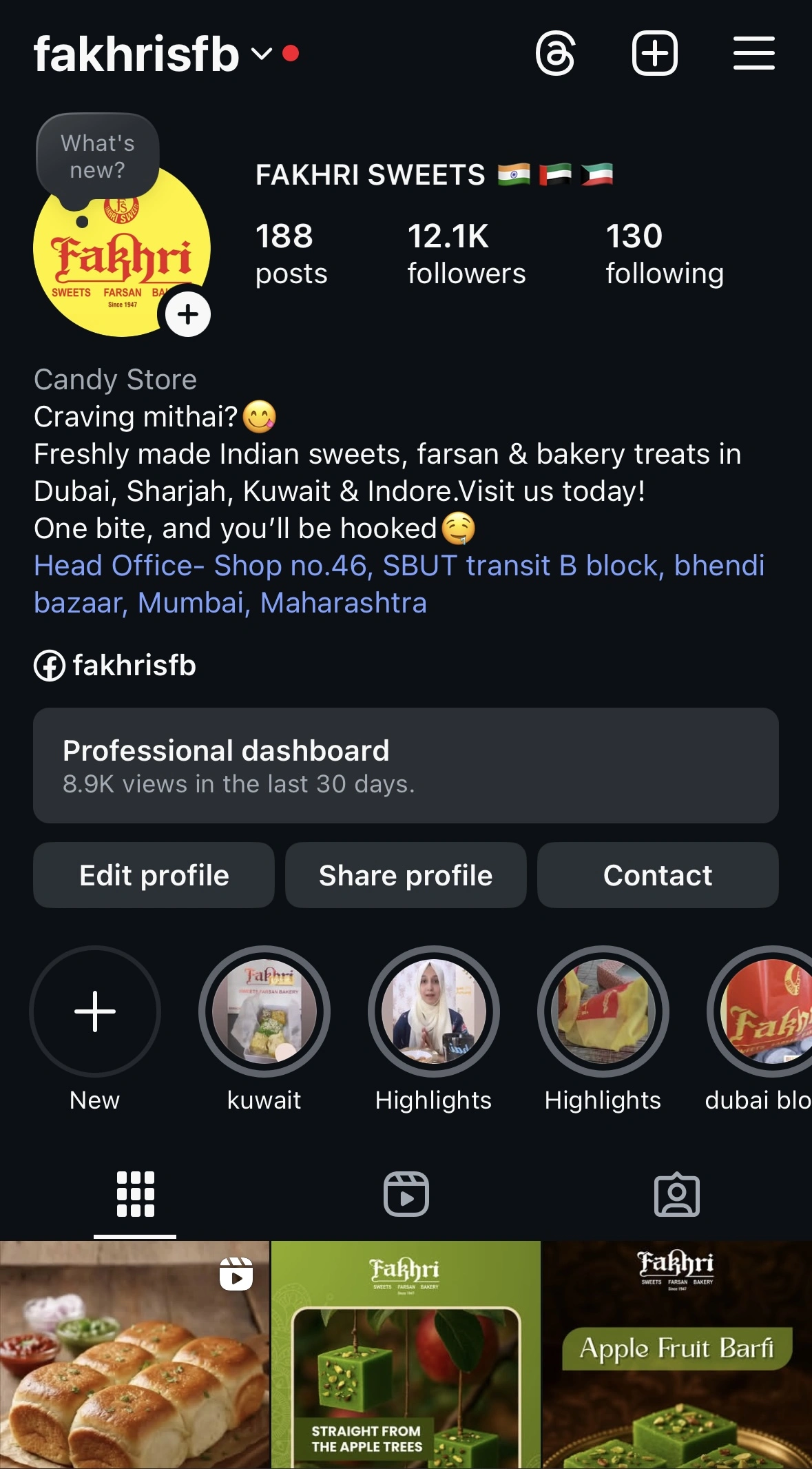812x1469 pixels.
Task: Tap the Contact button
Action: (658, 875)
